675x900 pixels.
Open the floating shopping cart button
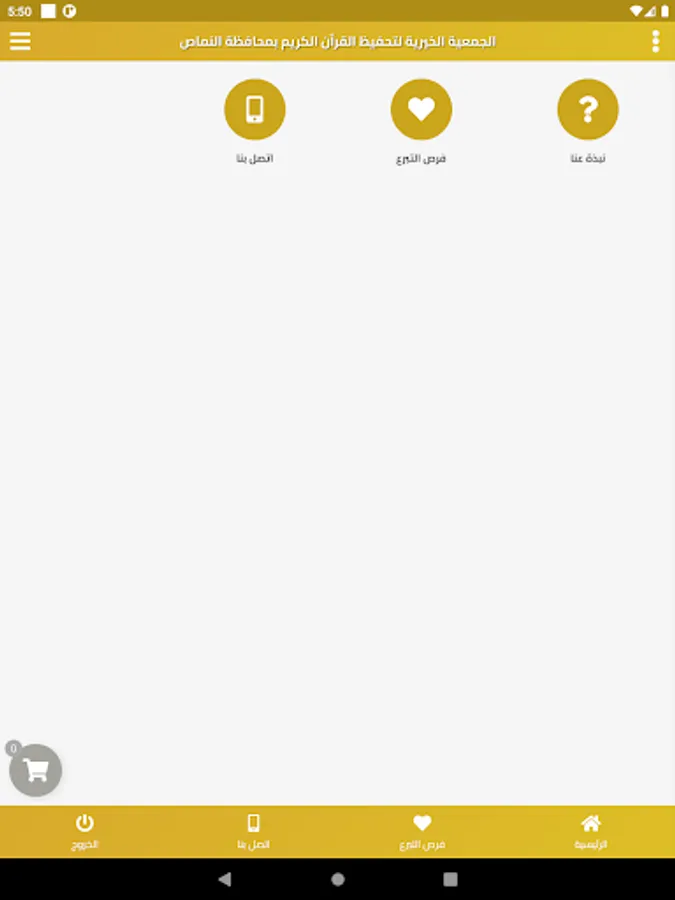(36, 770)
